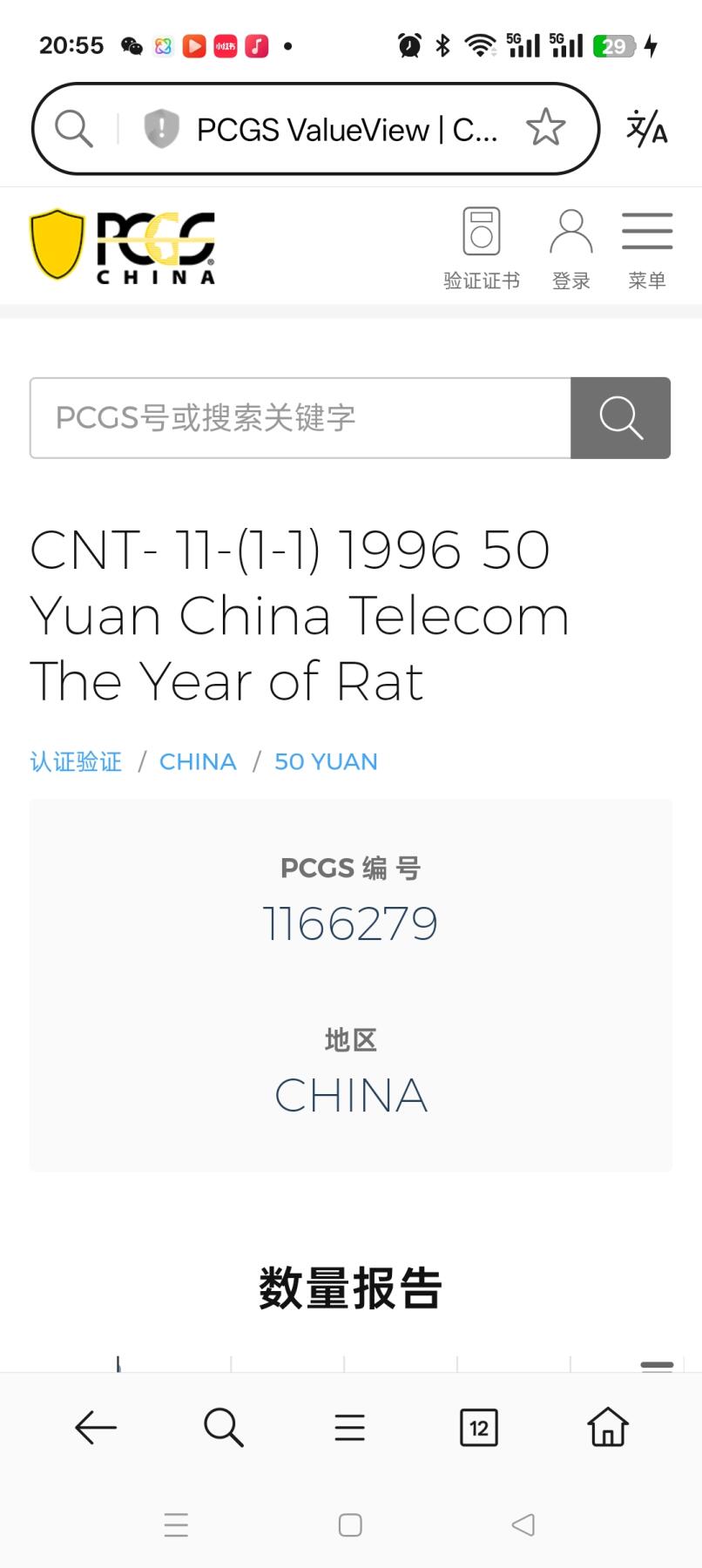Tap the battery indicator showing 29%

[614, 45]
